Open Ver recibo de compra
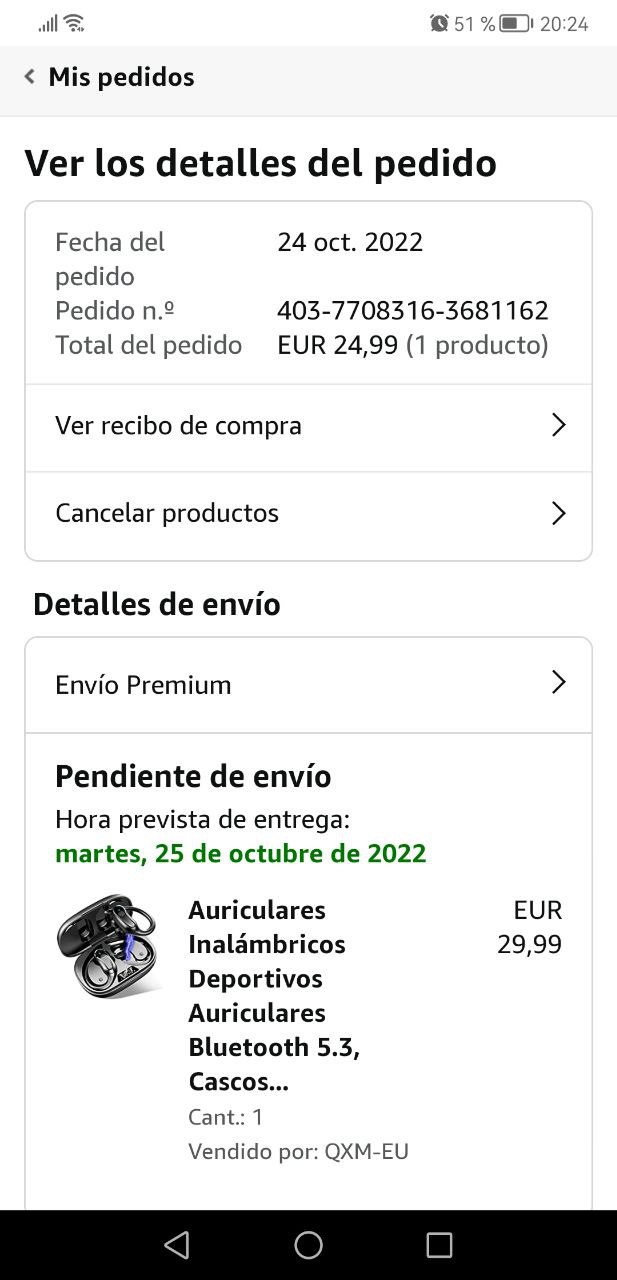 click(308, 426)
